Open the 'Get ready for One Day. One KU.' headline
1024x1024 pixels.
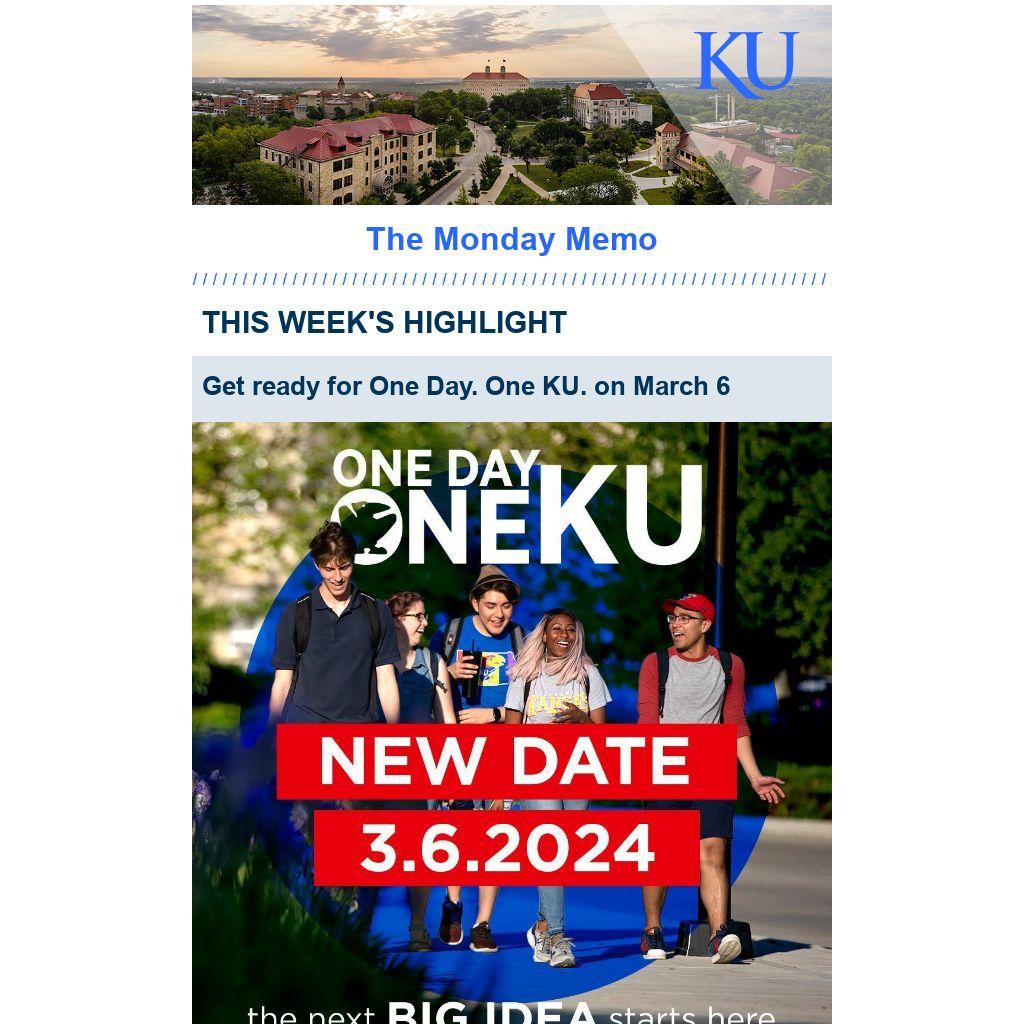click(x=466, y=386)
